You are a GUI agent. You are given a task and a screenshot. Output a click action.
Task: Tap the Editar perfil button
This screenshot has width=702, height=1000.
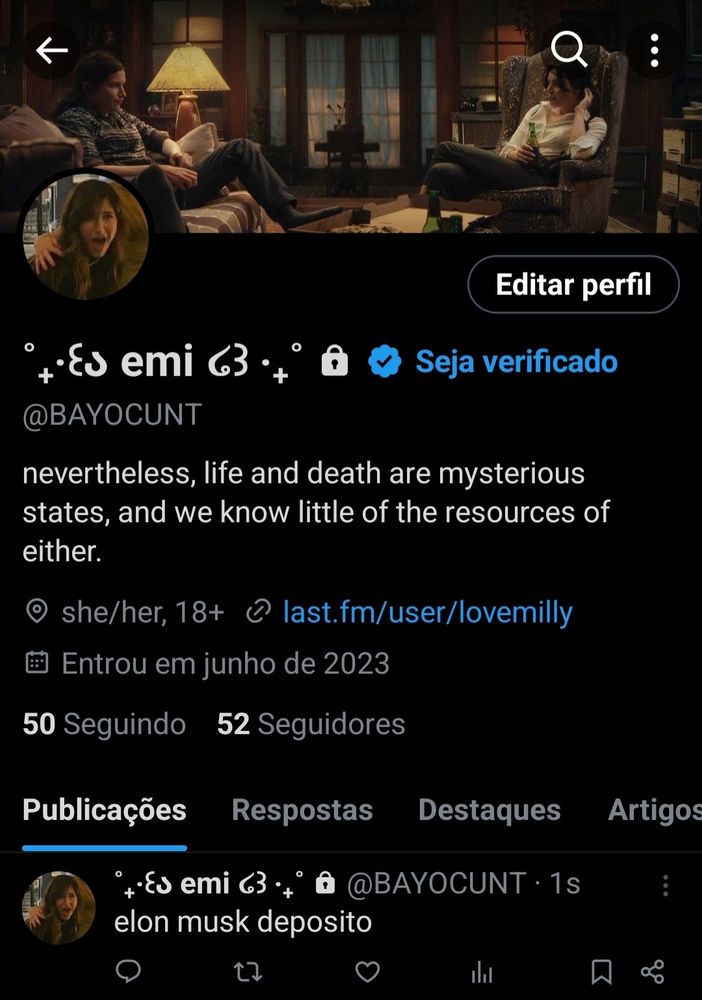573,285
